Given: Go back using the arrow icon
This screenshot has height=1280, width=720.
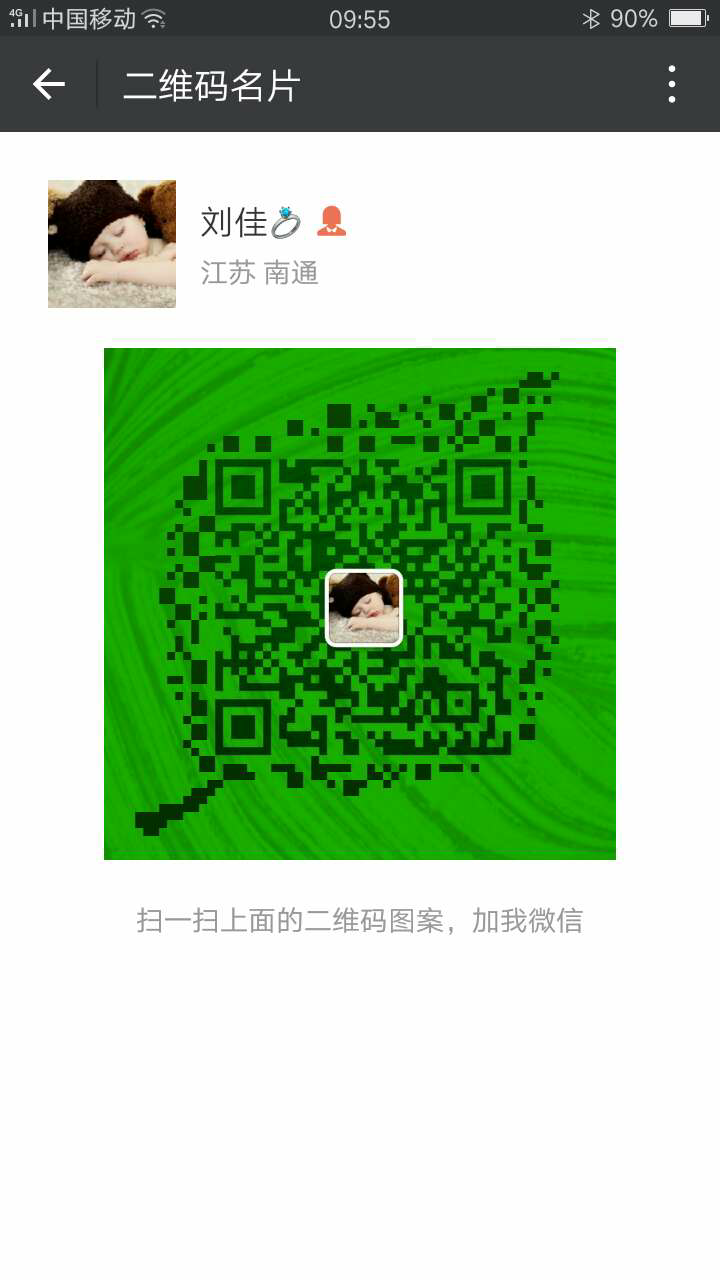Looking at the screenshot, I should (x=48, y=85).
